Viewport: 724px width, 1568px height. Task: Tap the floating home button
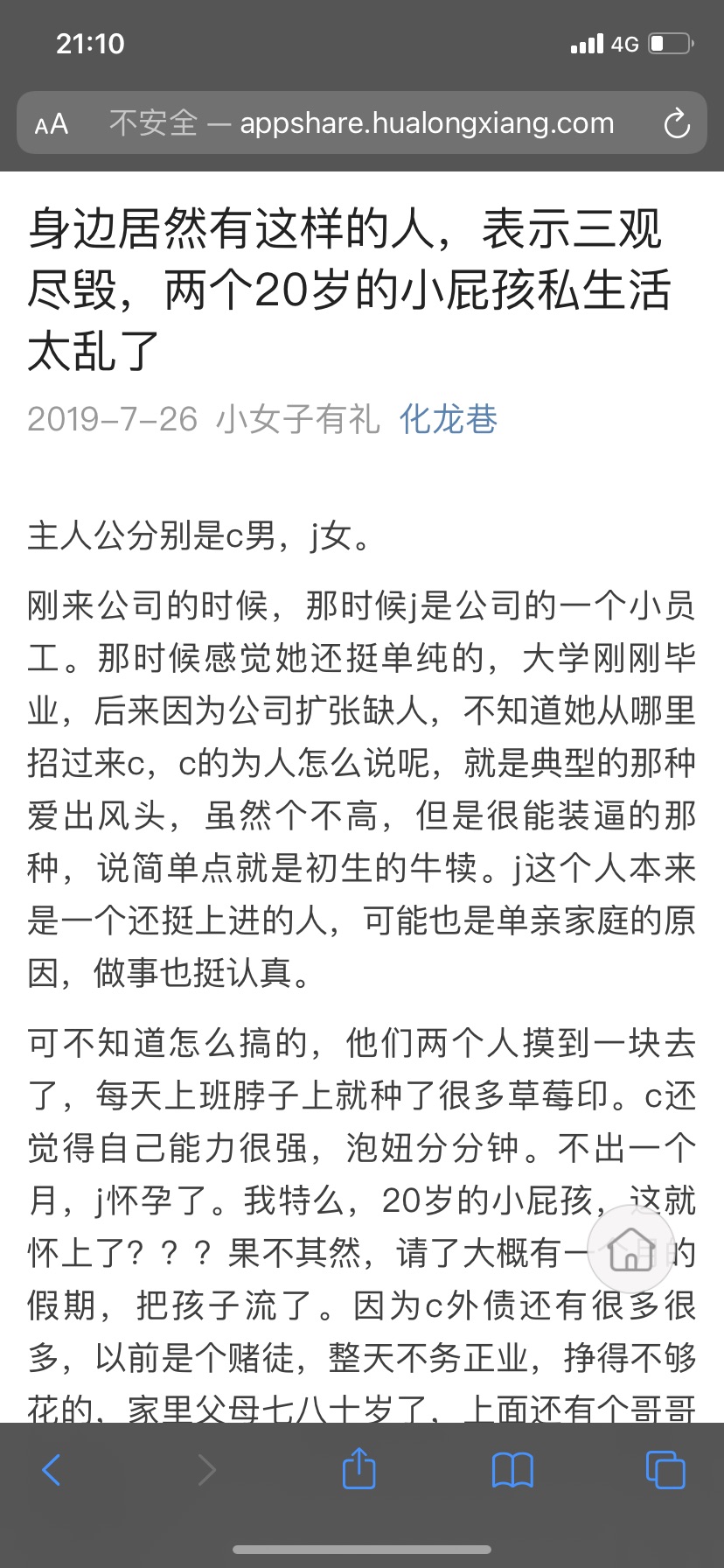(630, 1248)
